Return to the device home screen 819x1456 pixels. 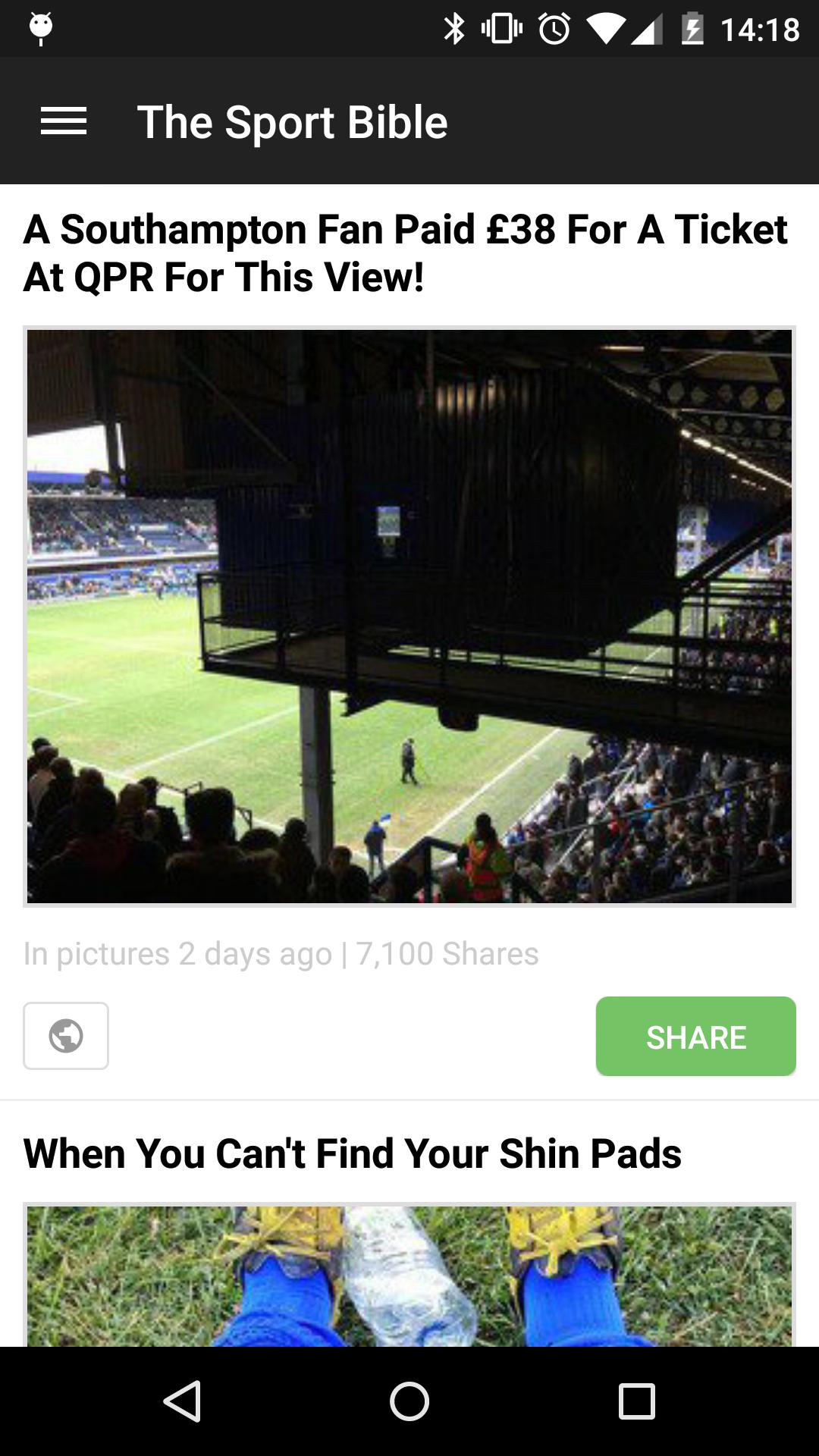(409, 1401)
